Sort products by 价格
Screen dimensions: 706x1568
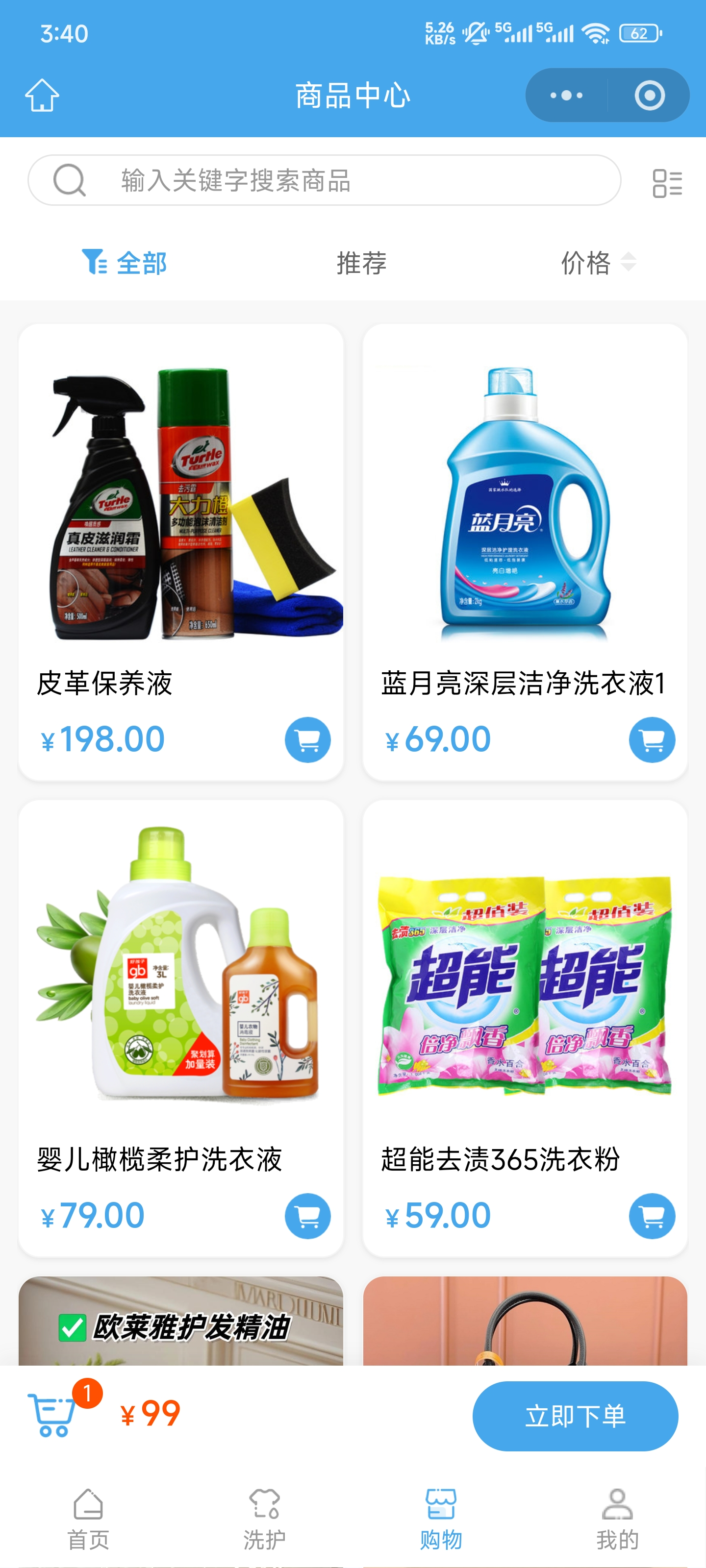coord(597,263)
